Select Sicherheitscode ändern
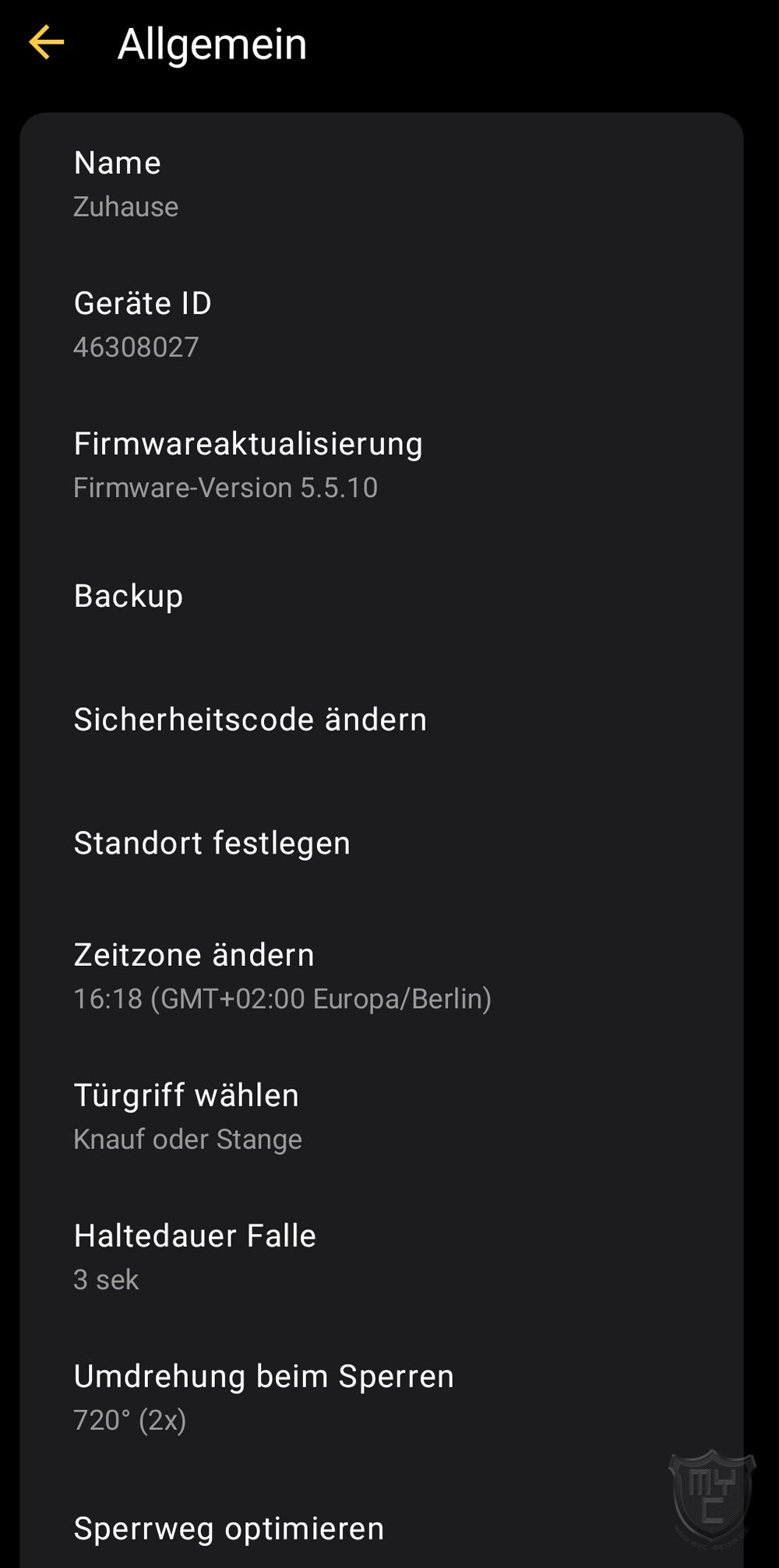The image size is (779, 1568). [x=382, y=720]
